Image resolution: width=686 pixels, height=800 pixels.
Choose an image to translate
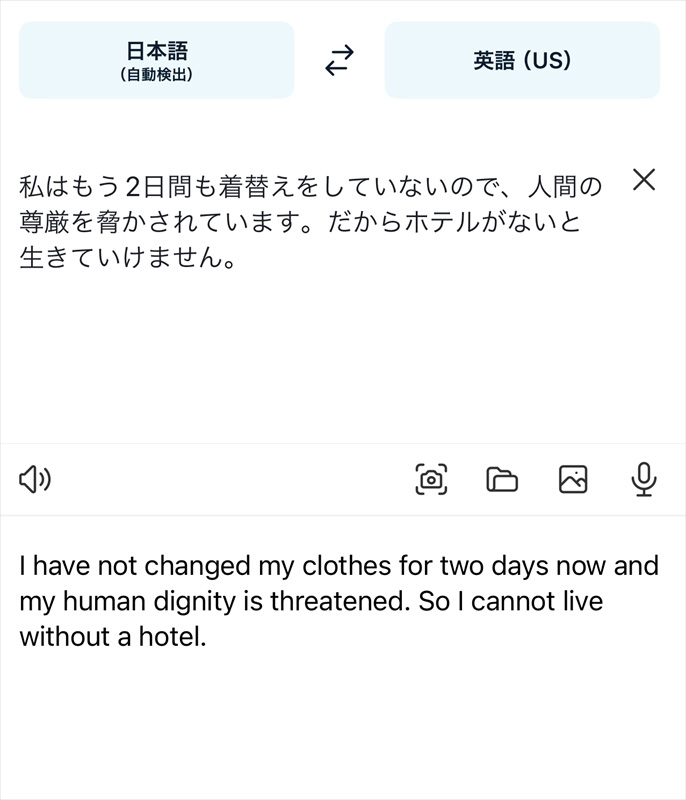pyautogui.click(x=573, y=480)
